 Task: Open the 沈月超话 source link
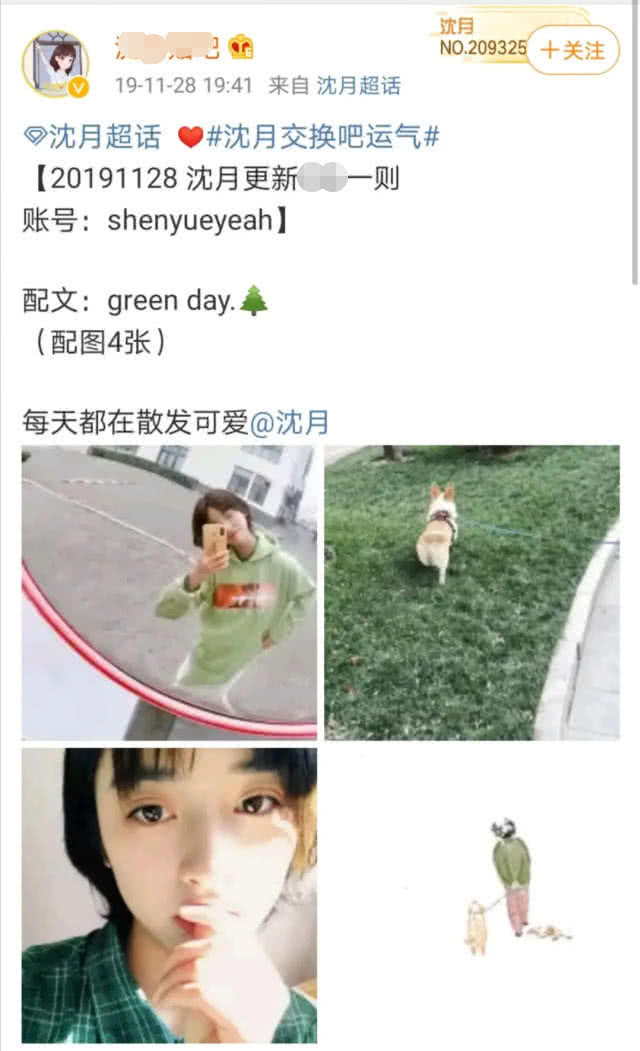point(359,86)
